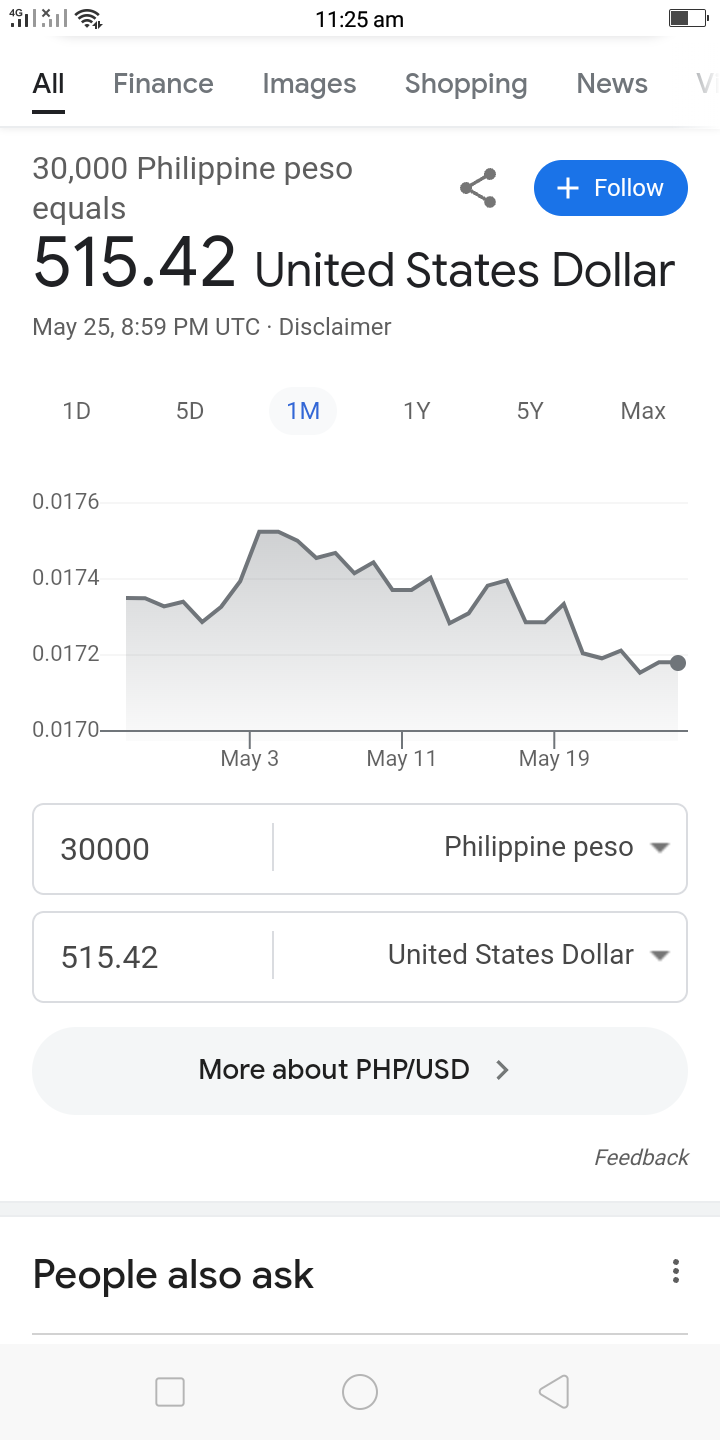This screenshot has height=1440, width=720.
Task: Switch to the Images tab
Action: click(x=309, y=84)
